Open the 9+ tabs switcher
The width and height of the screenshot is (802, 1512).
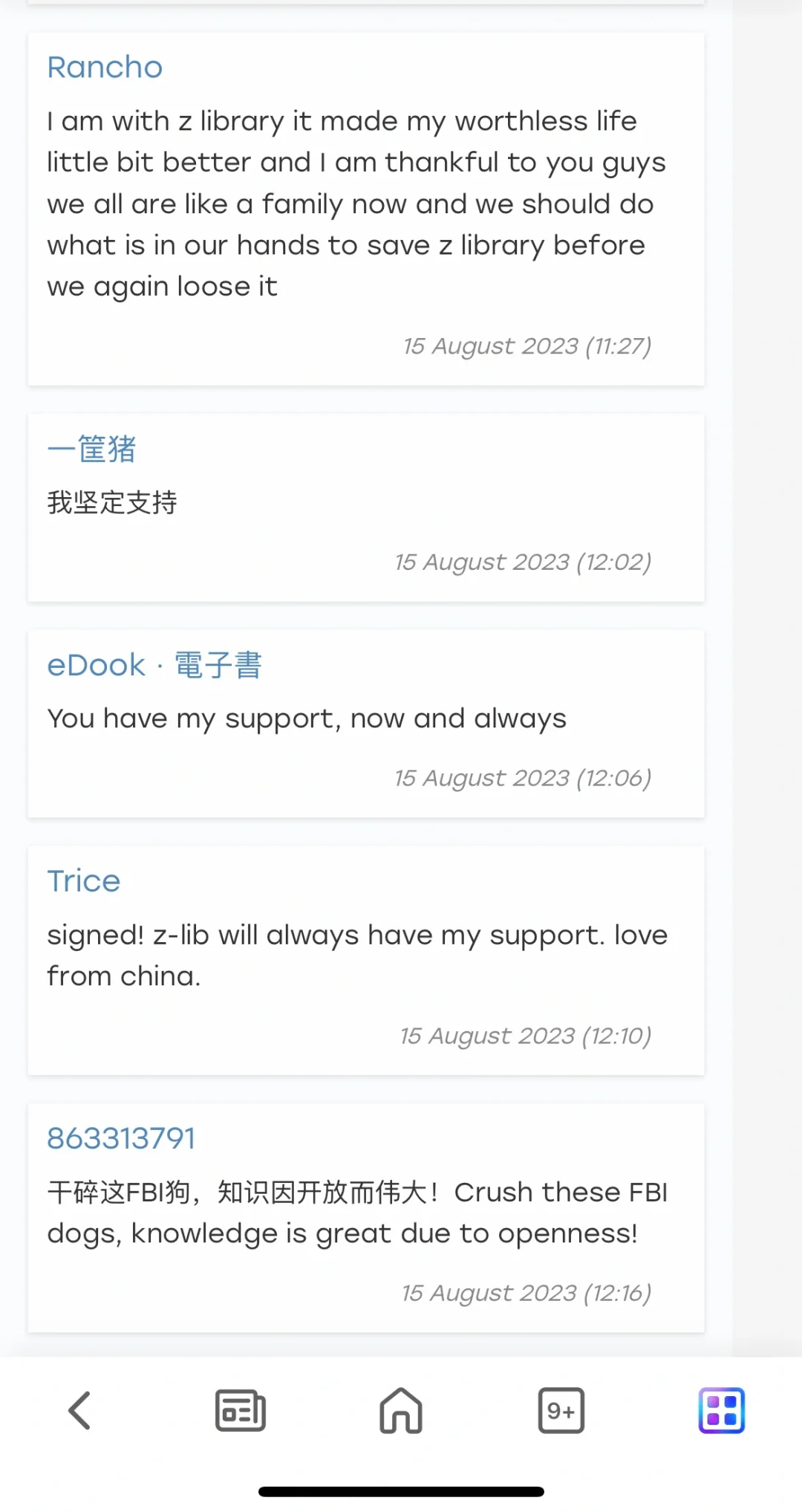pyautogui.click(x=561, y=1409)
